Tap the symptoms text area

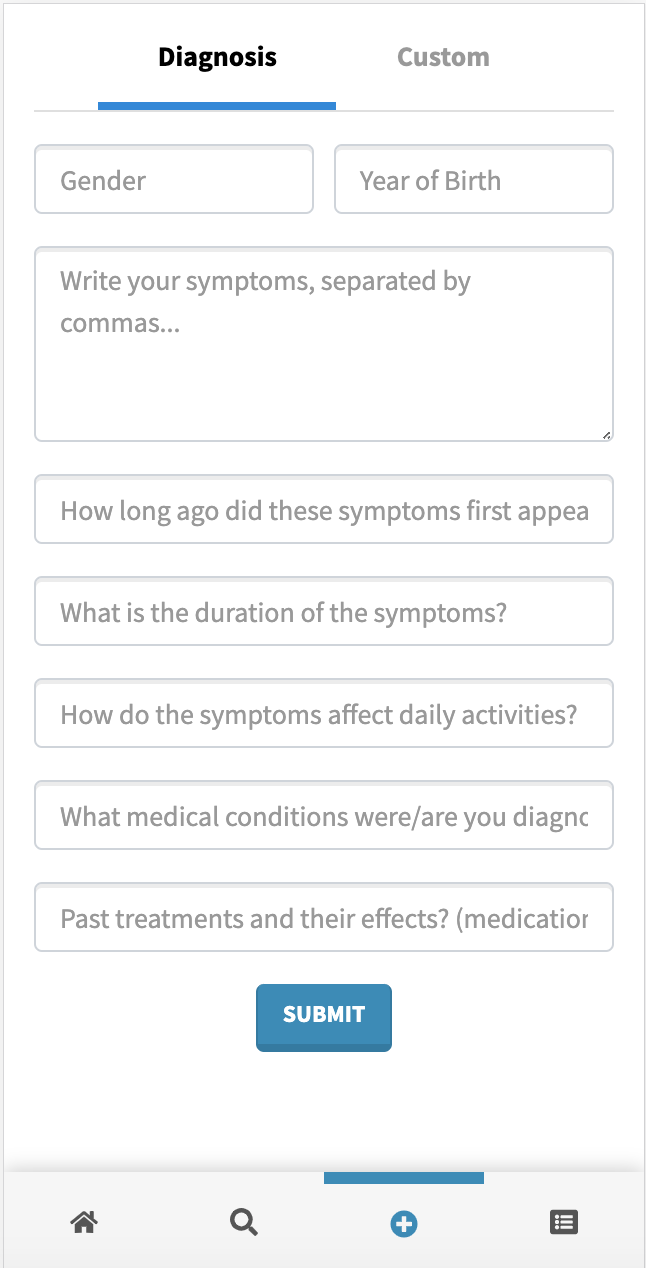324,344
